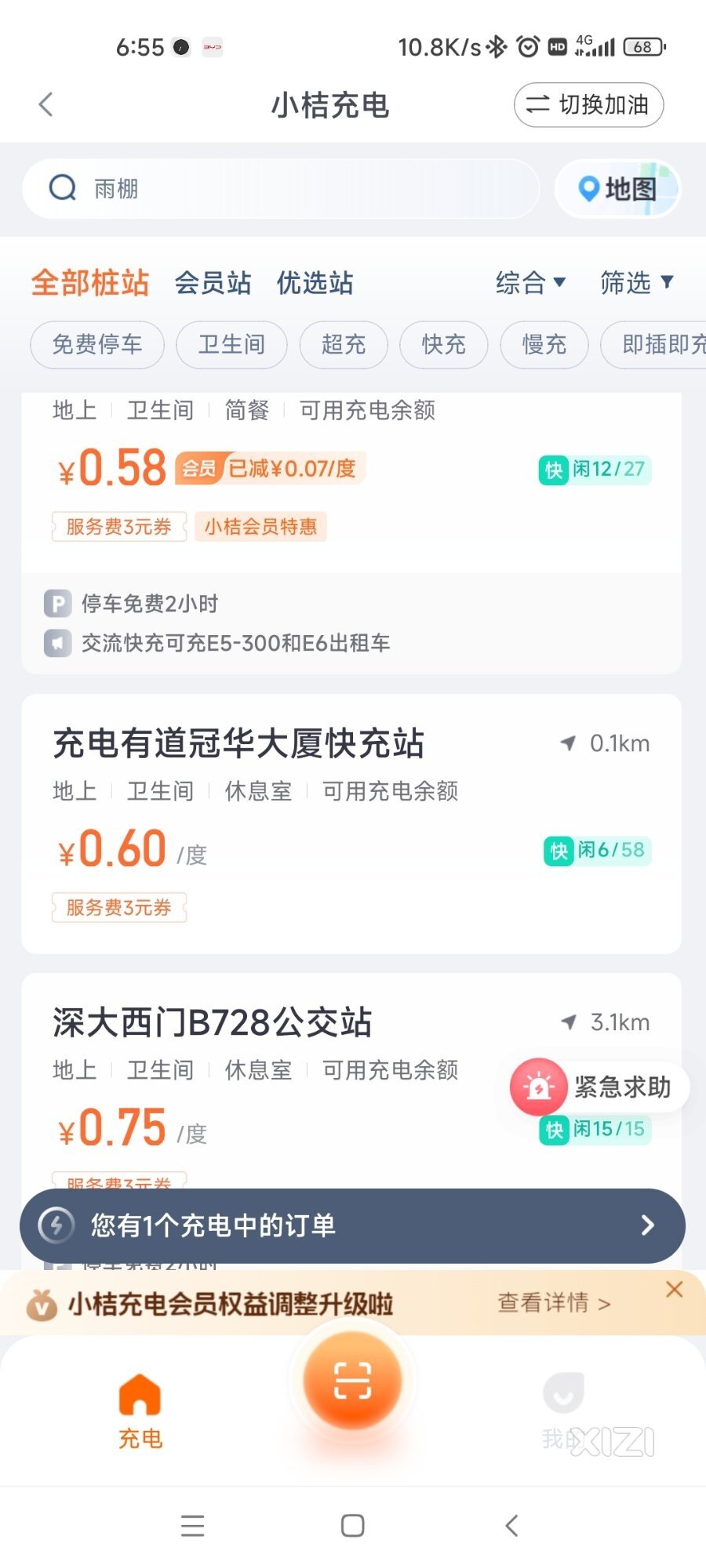706x1568 pixels.
Task: Expand the 综合 sorting dropdown
Action: [530, 282]
